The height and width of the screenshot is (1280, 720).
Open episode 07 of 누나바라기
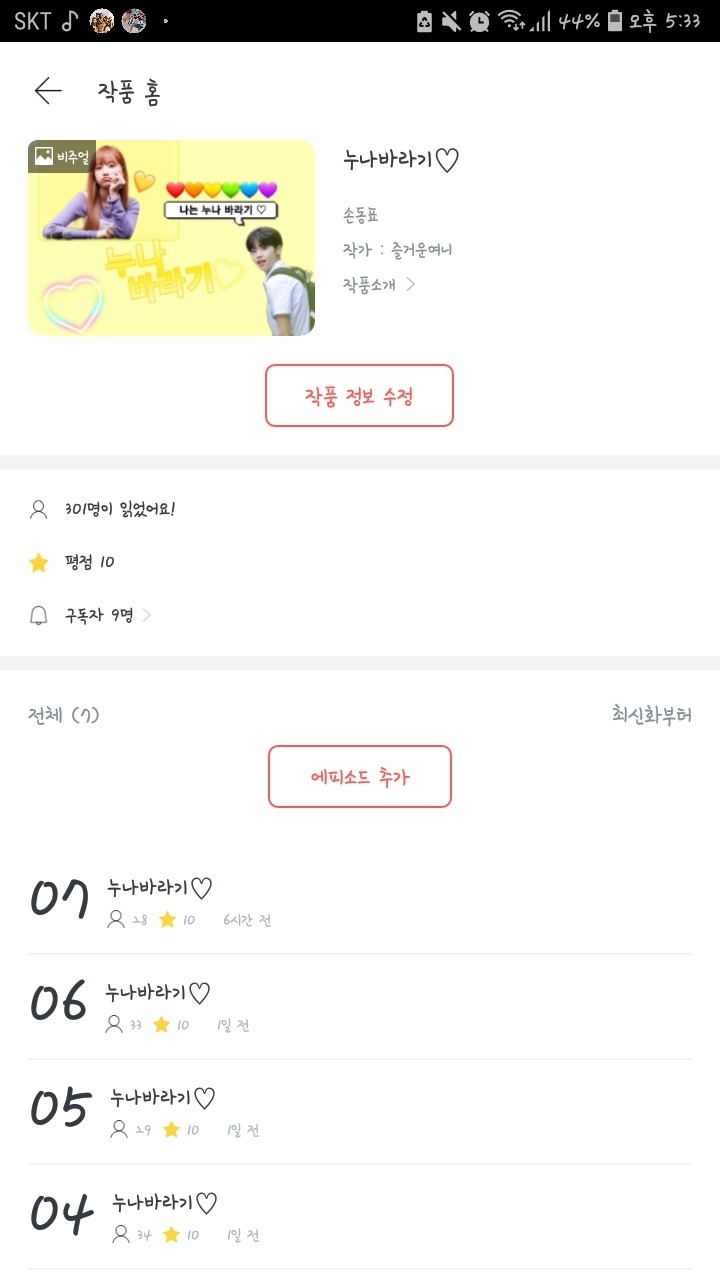coord(360,902)
